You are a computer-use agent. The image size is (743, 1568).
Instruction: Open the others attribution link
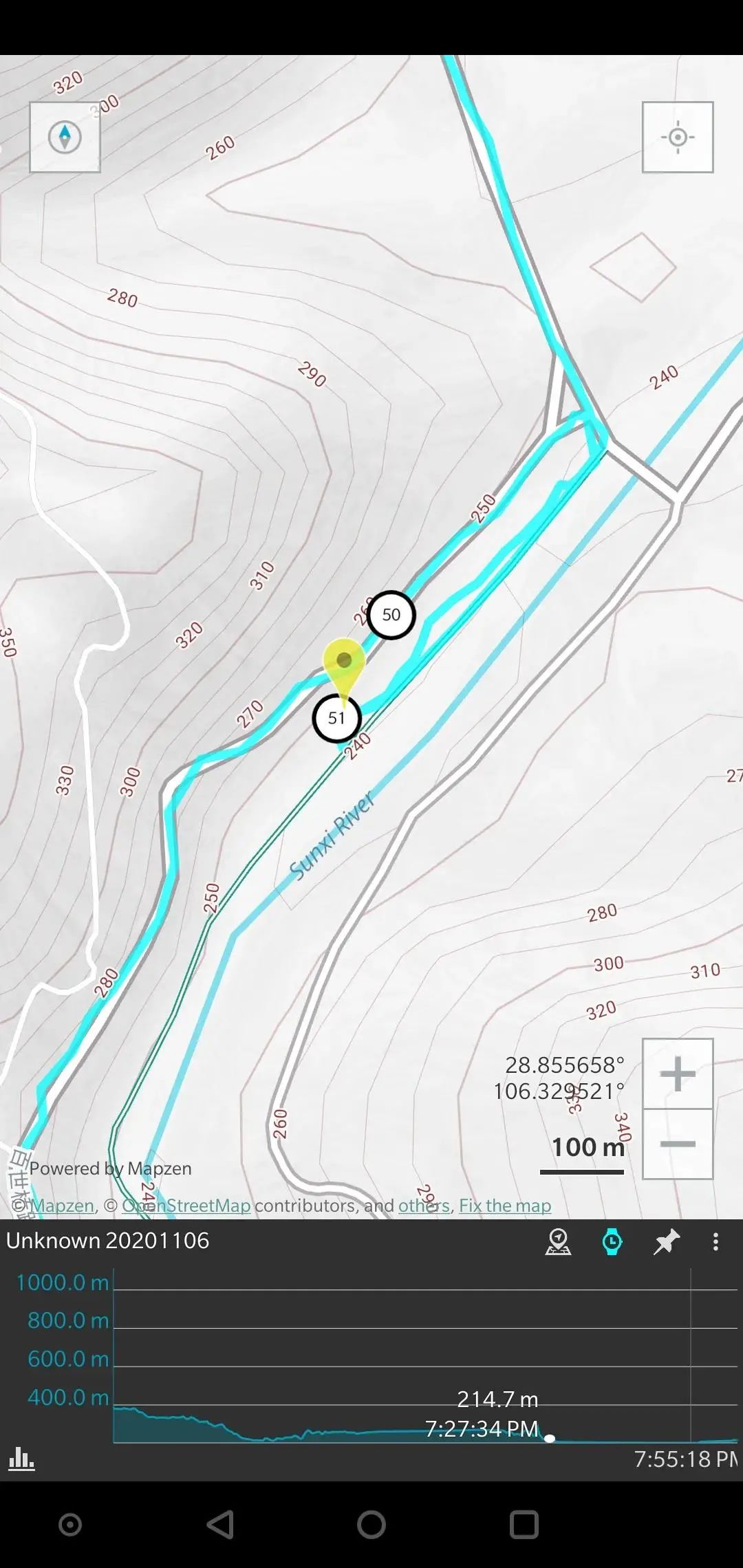click(x=423, y=1206)
